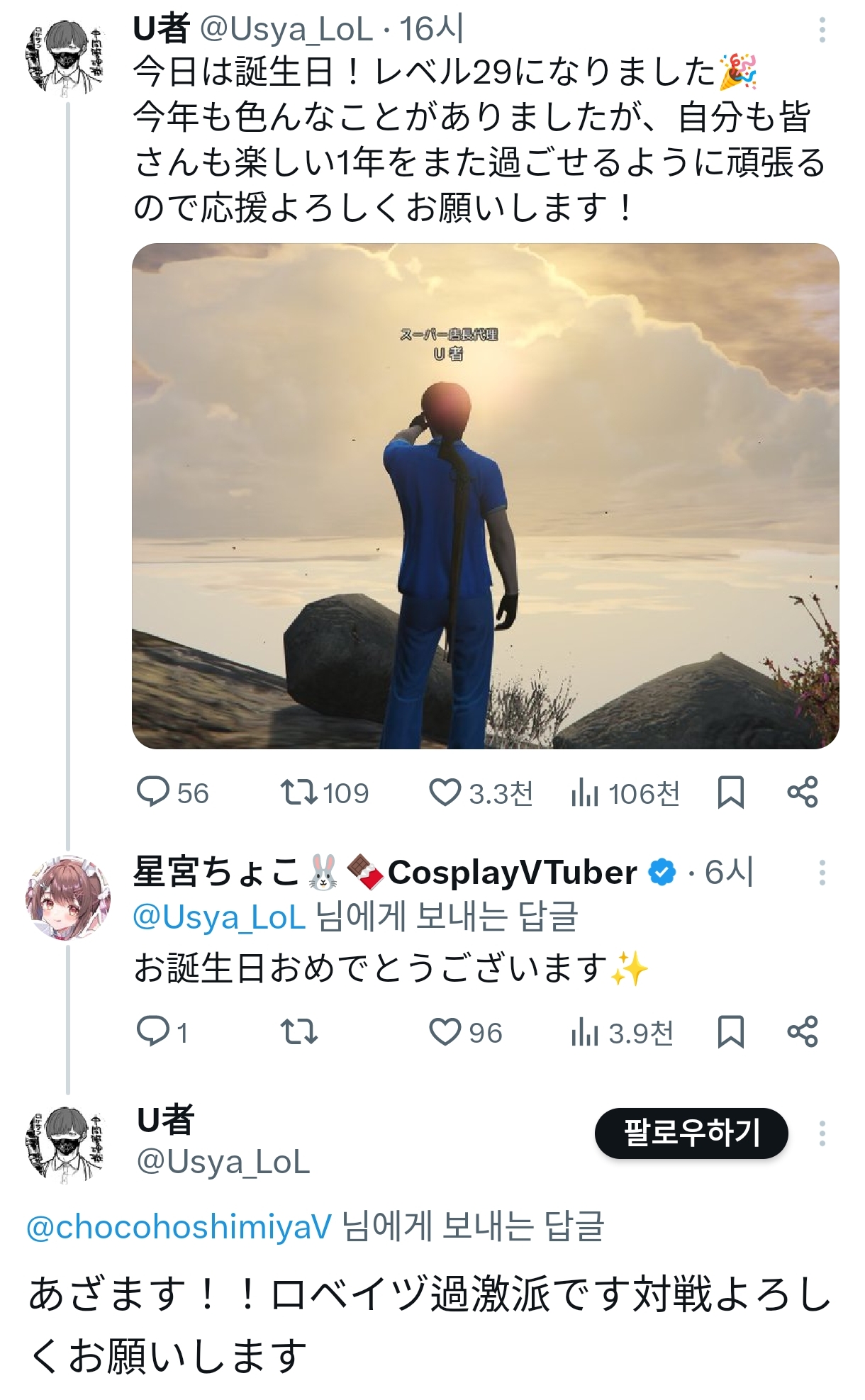Open overflow menu on U者's birthday tweet
Image resolution: width=865 pixels, height=1400 pixels.
click(822, 30)
